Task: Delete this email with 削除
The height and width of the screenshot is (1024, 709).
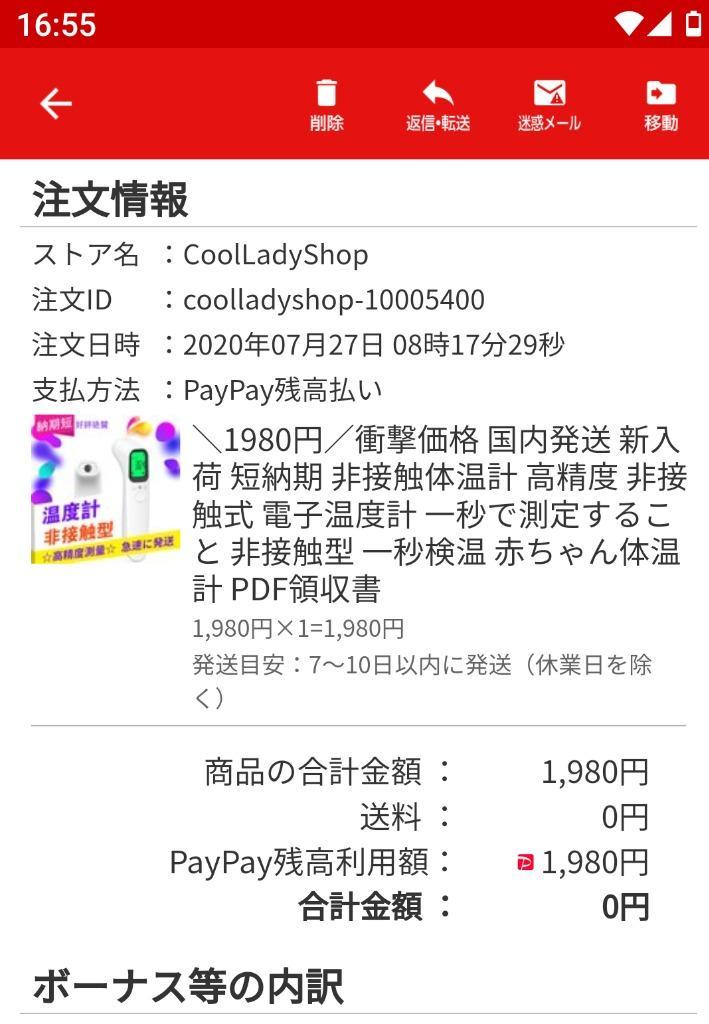Action: click(326, 106)
